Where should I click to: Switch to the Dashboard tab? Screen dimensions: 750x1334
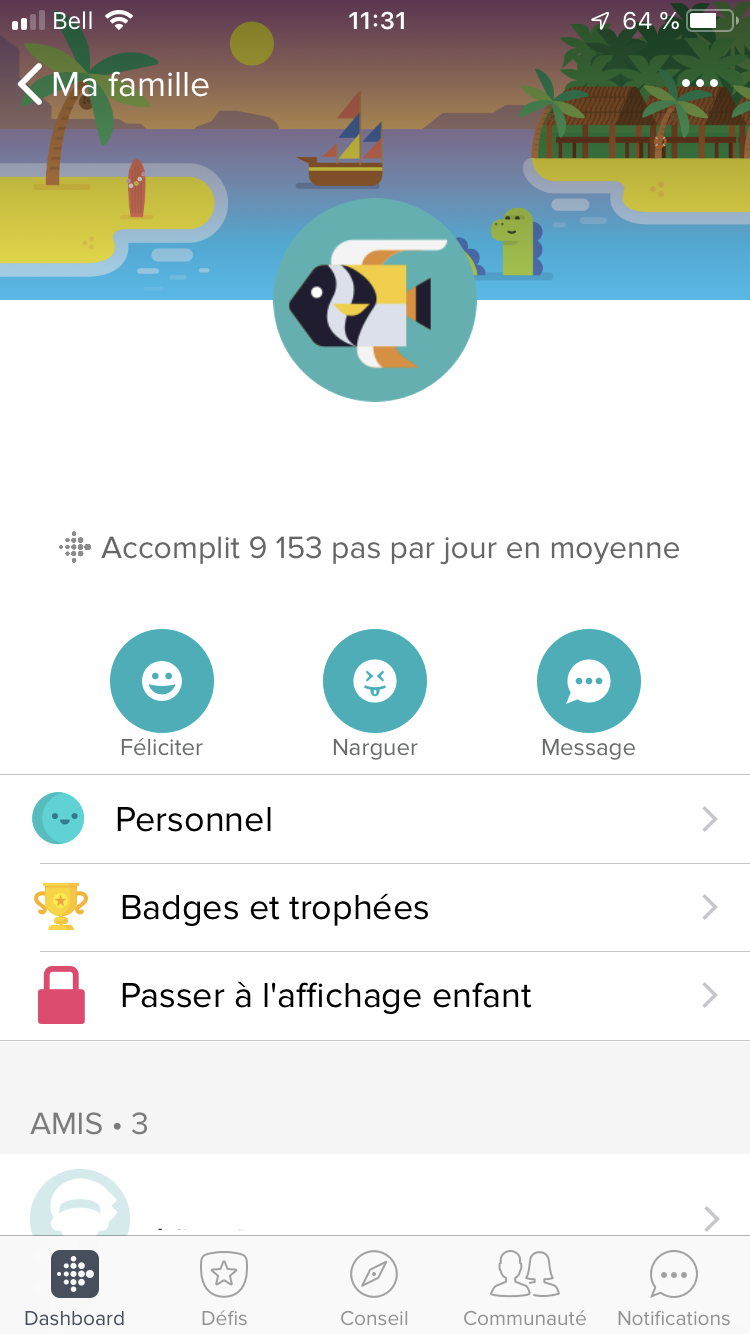click(75, 1288)
